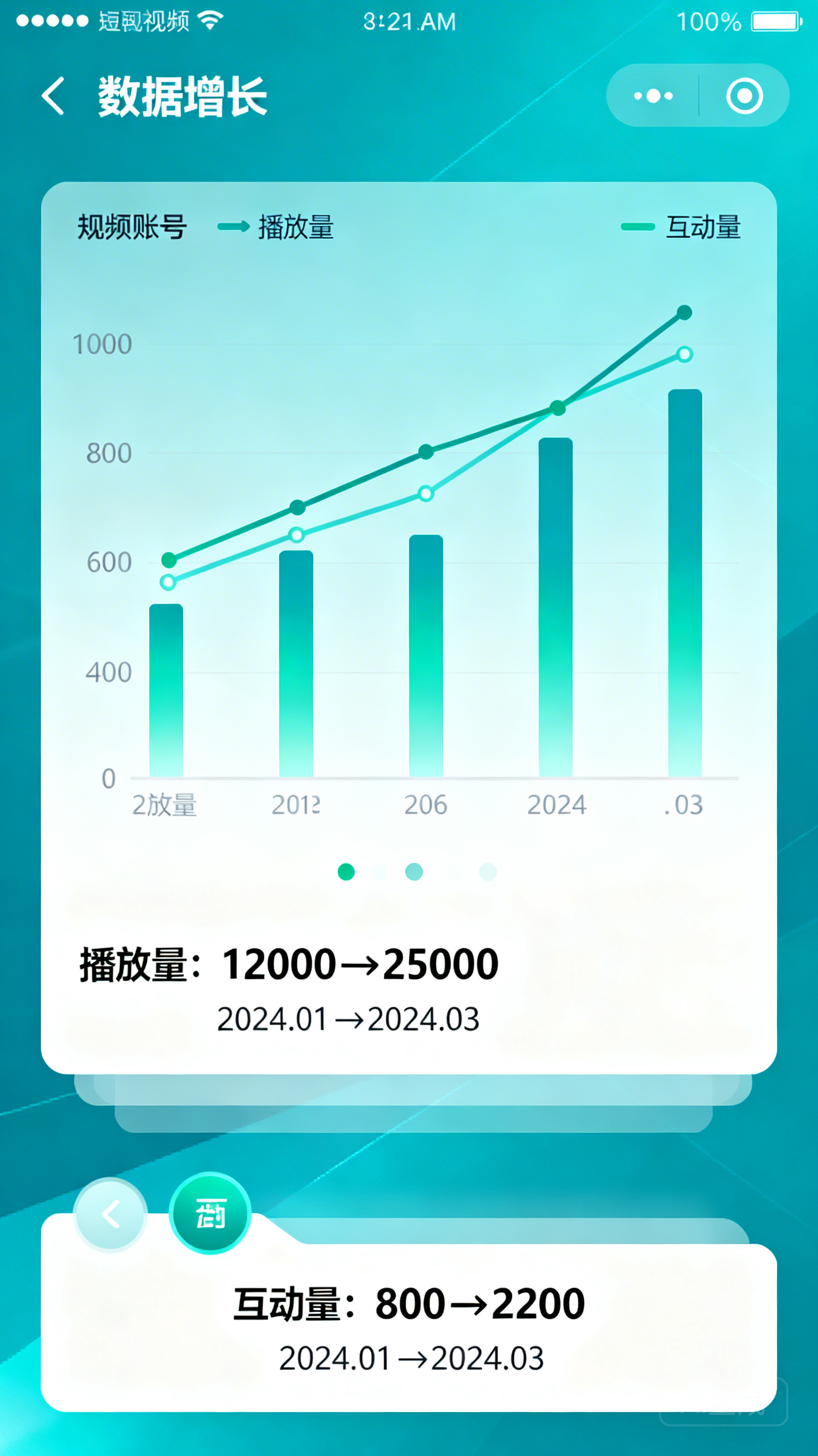This screenshot has width=818, height=1456.
Task: Tap the round back arrow above 互动量 card
Action: [x=110, y=1214]
